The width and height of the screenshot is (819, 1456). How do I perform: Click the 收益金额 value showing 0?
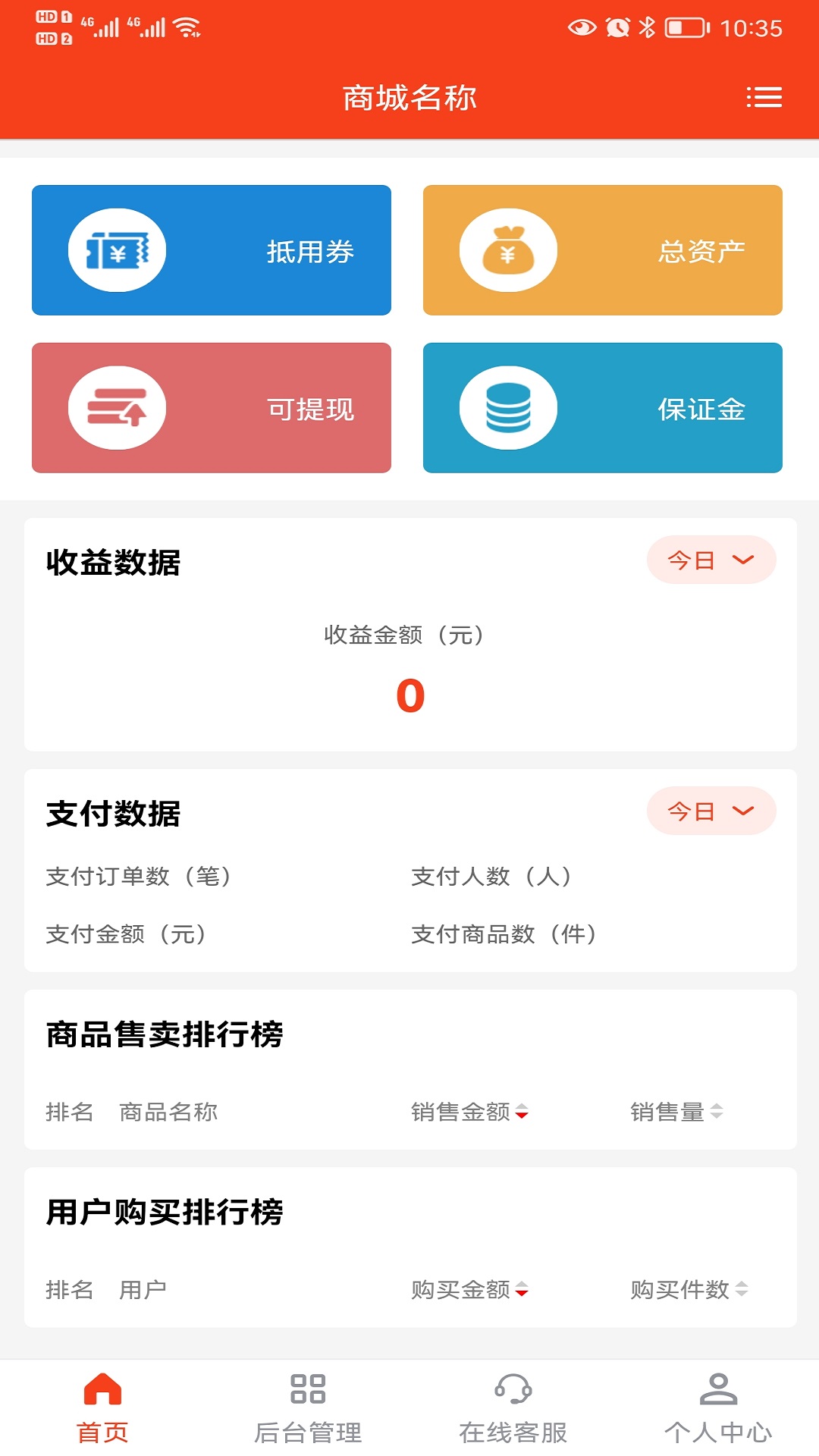[x=409, y=695]
